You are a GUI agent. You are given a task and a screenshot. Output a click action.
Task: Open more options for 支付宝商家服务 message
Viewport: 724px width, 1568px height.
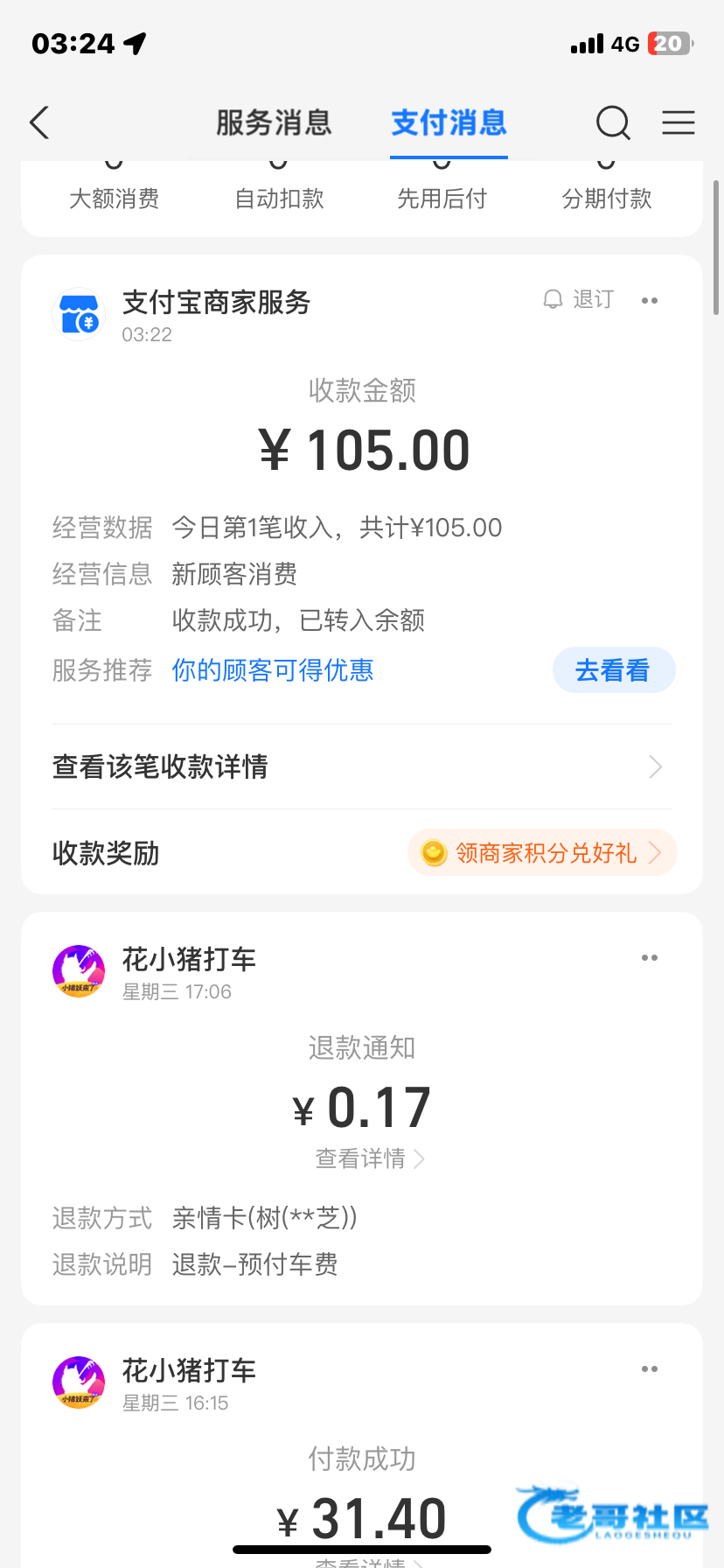[x=650, y=300]
